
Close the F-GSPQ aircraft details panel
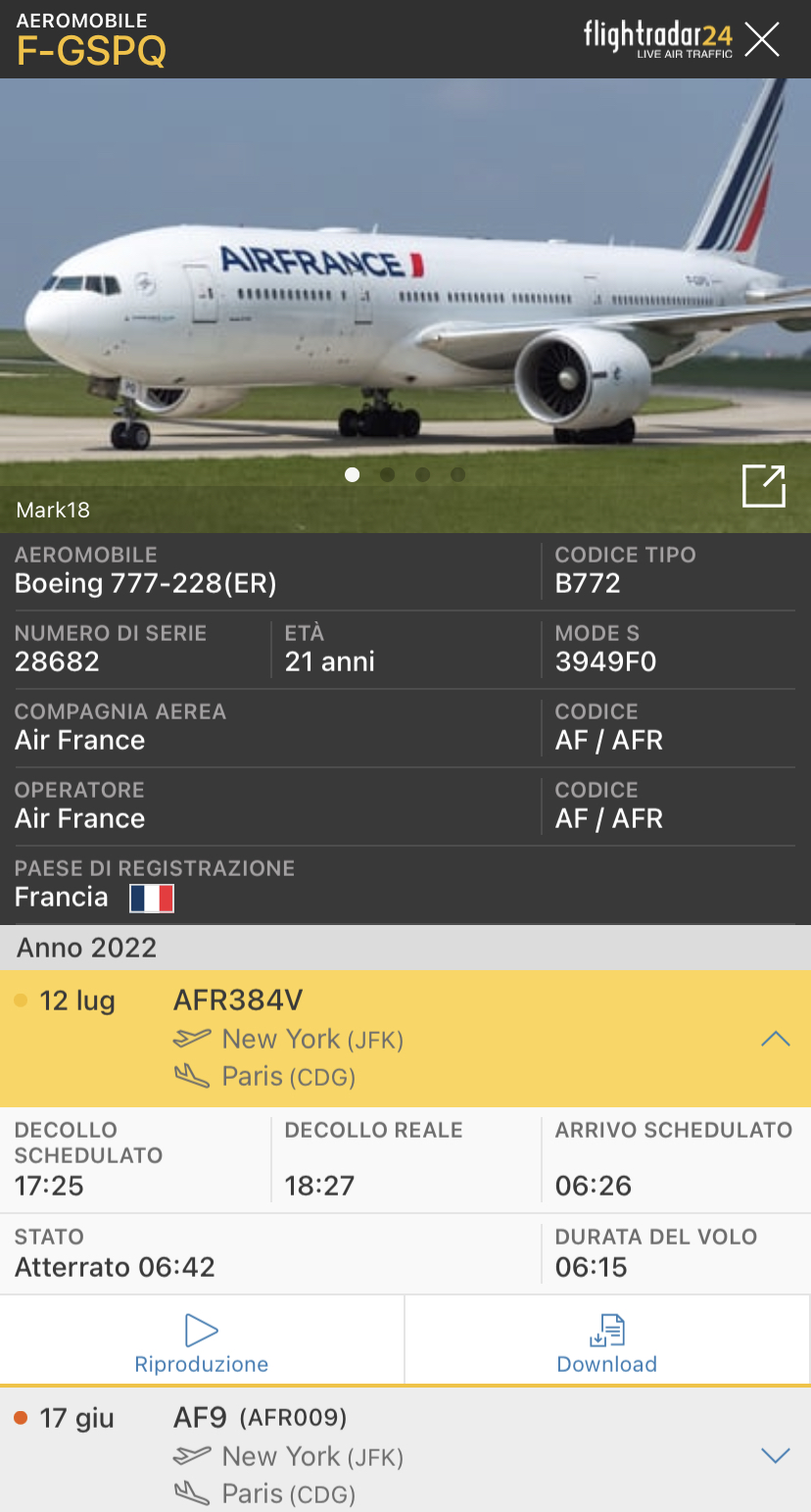(x=762, y=39)
